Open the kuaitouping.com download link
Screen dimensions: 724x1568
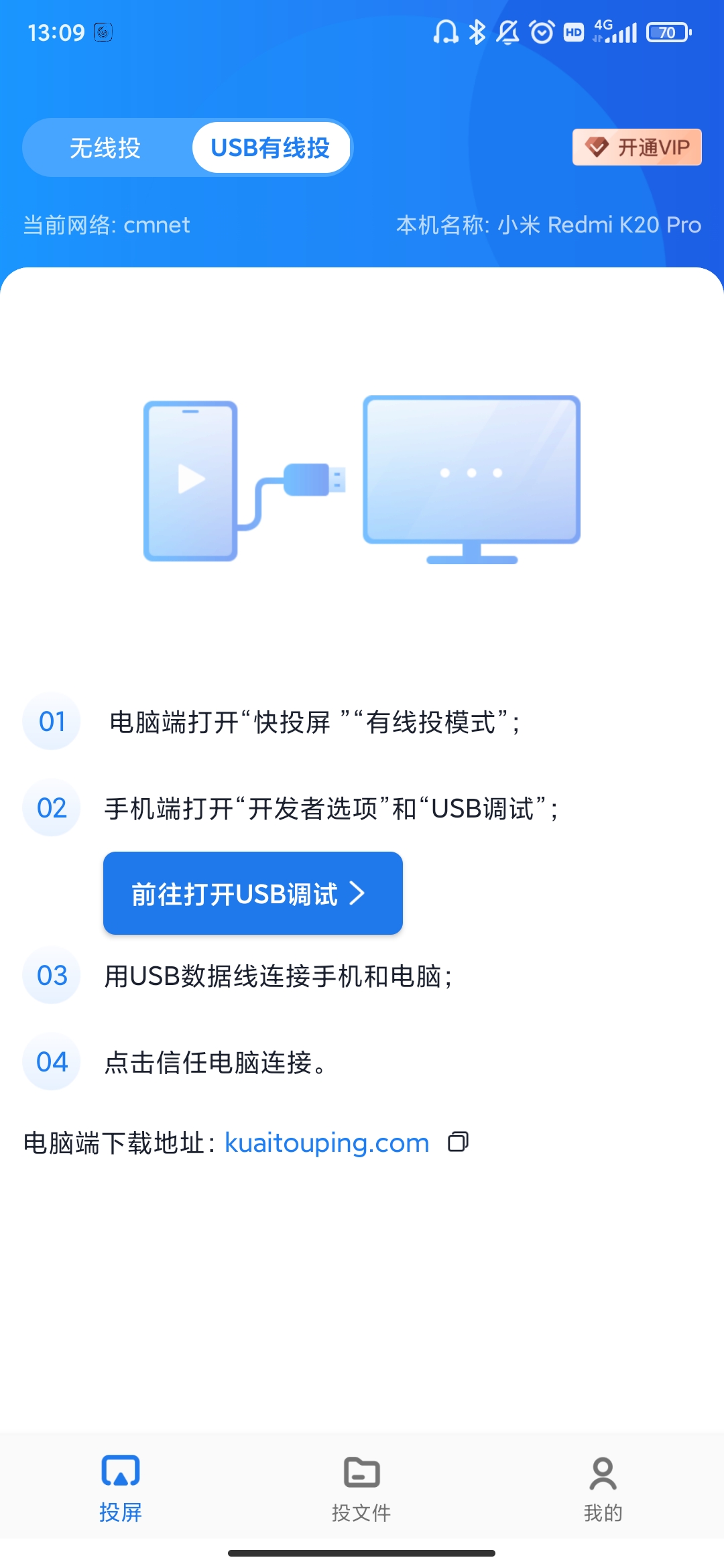click(326, 1142)
